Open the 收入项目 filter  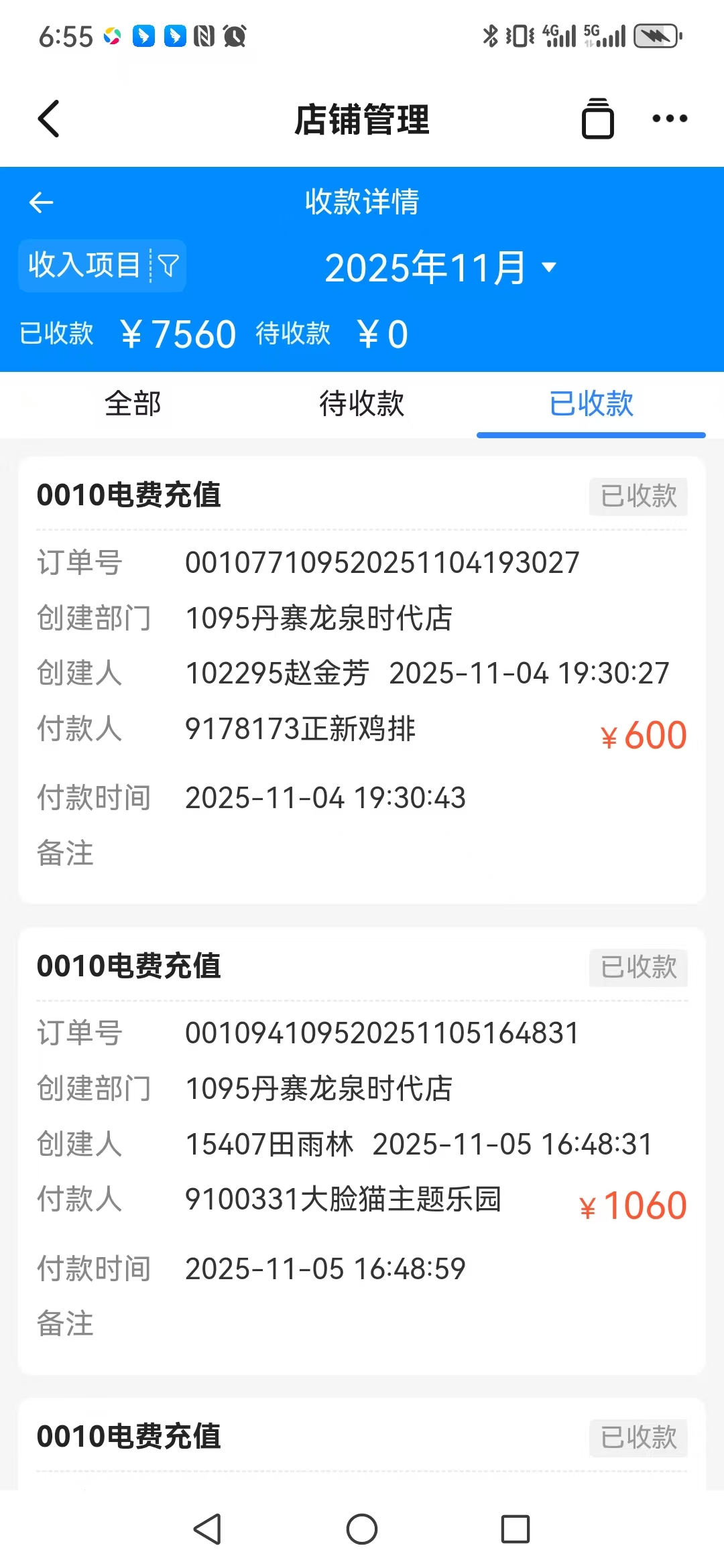pos(103,265)
